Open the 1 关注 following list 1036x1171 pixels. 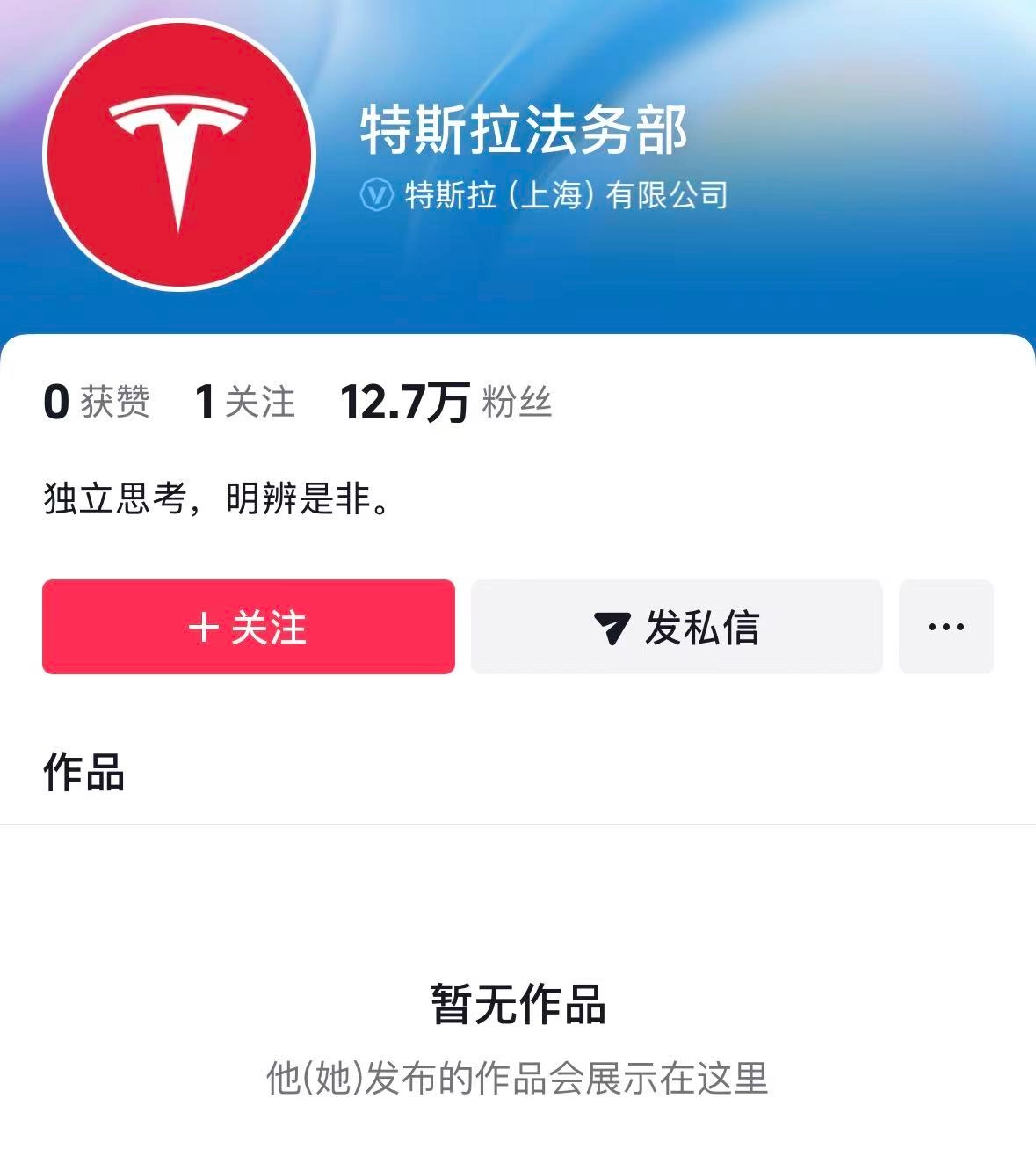244,403
